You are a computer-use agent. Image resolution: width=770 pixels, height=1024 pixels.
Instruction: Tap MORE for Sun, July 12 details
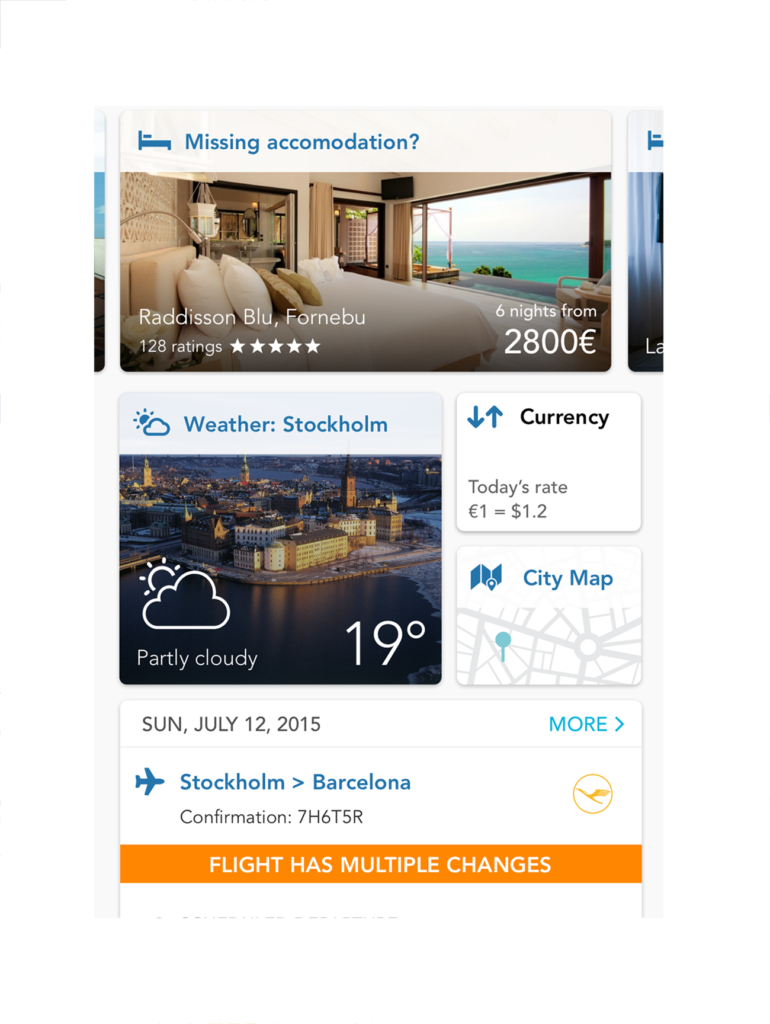586,724
